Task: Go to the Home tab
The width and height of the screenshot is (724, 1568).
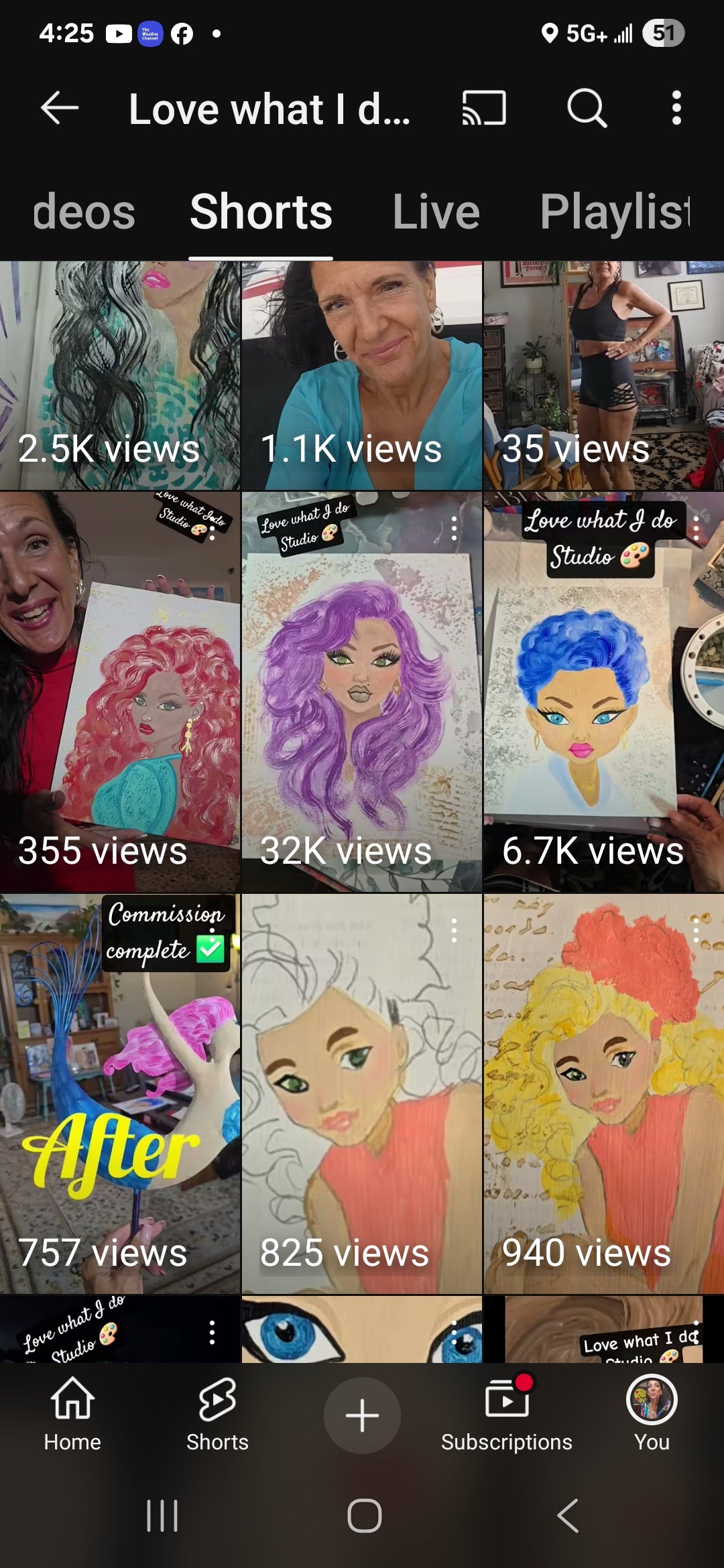Action: [72, 1414]
